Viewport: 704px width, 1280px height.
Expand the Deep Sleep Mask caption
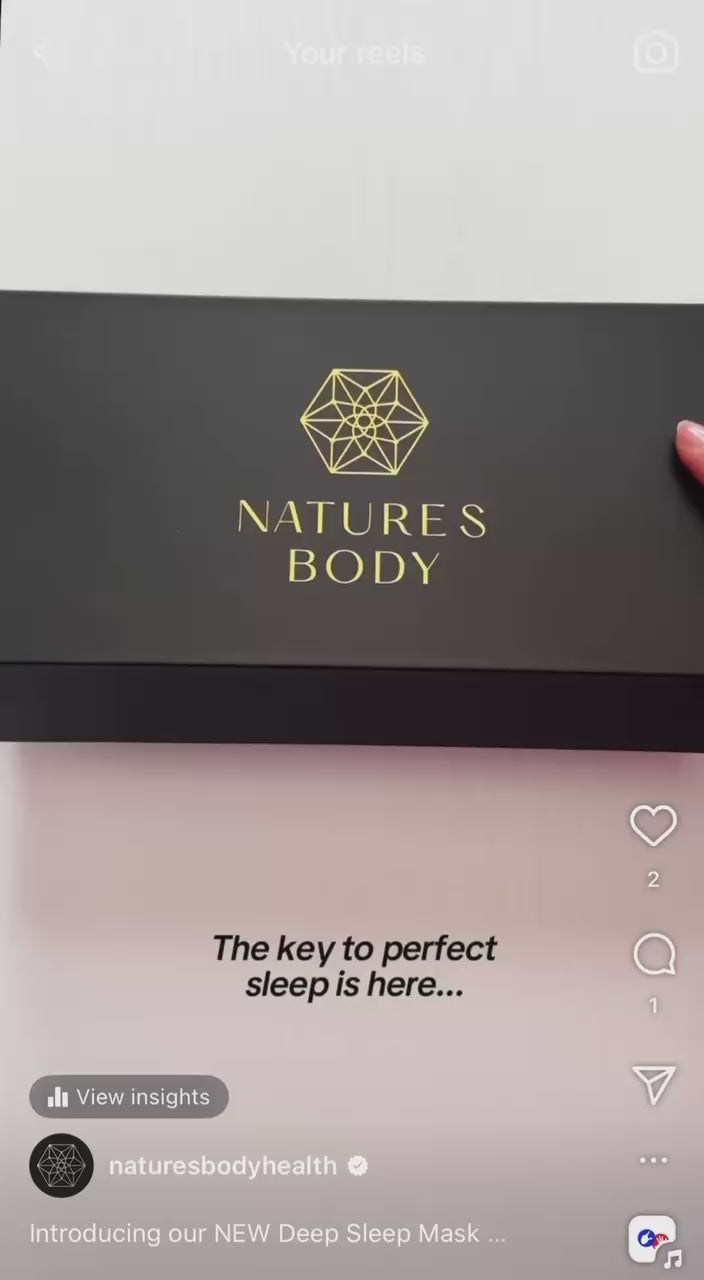pos(267,1234)
